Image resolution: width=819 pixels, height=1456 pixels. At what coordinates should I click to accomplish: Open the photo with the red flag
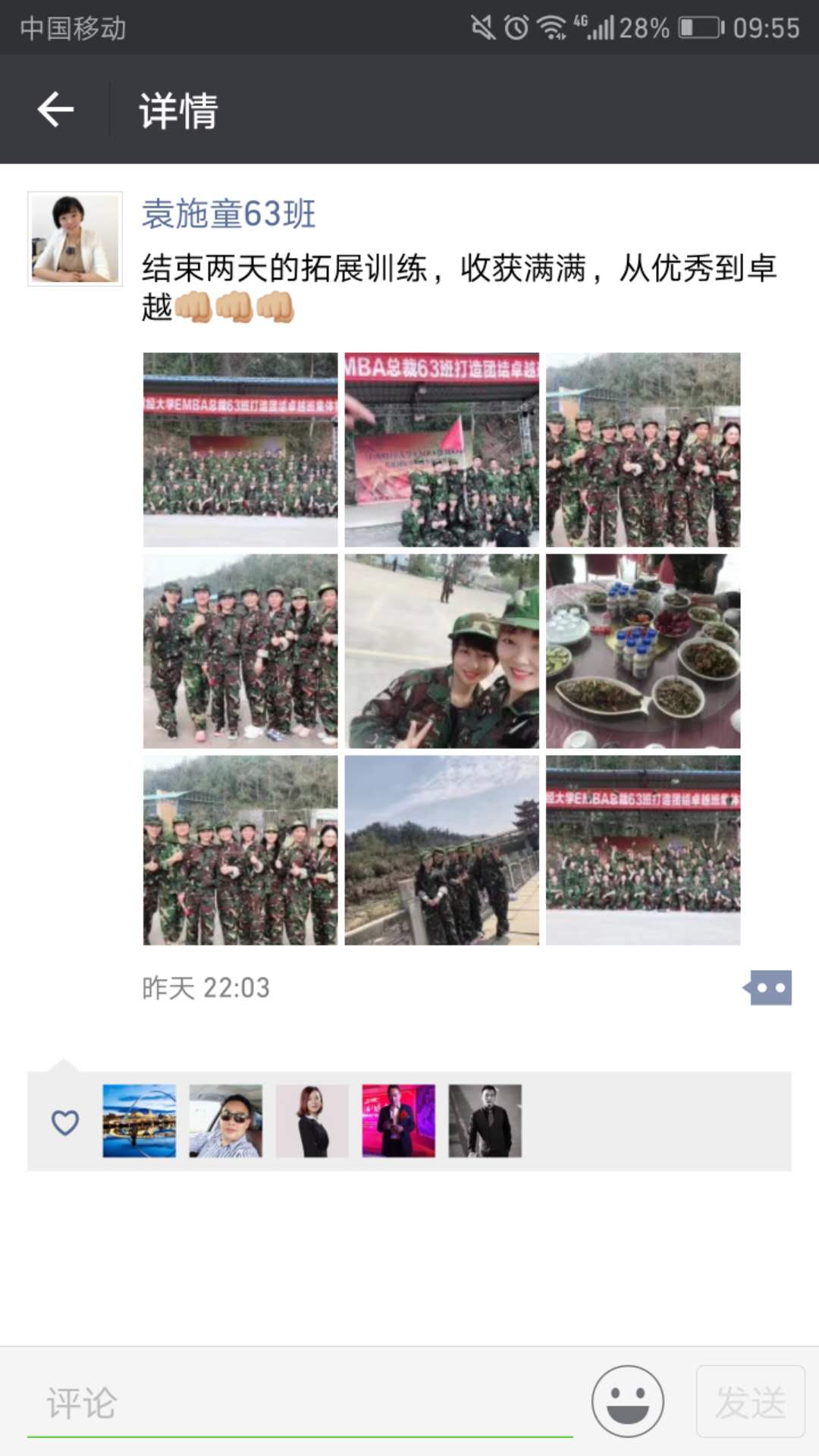click(x=441, y=449)
